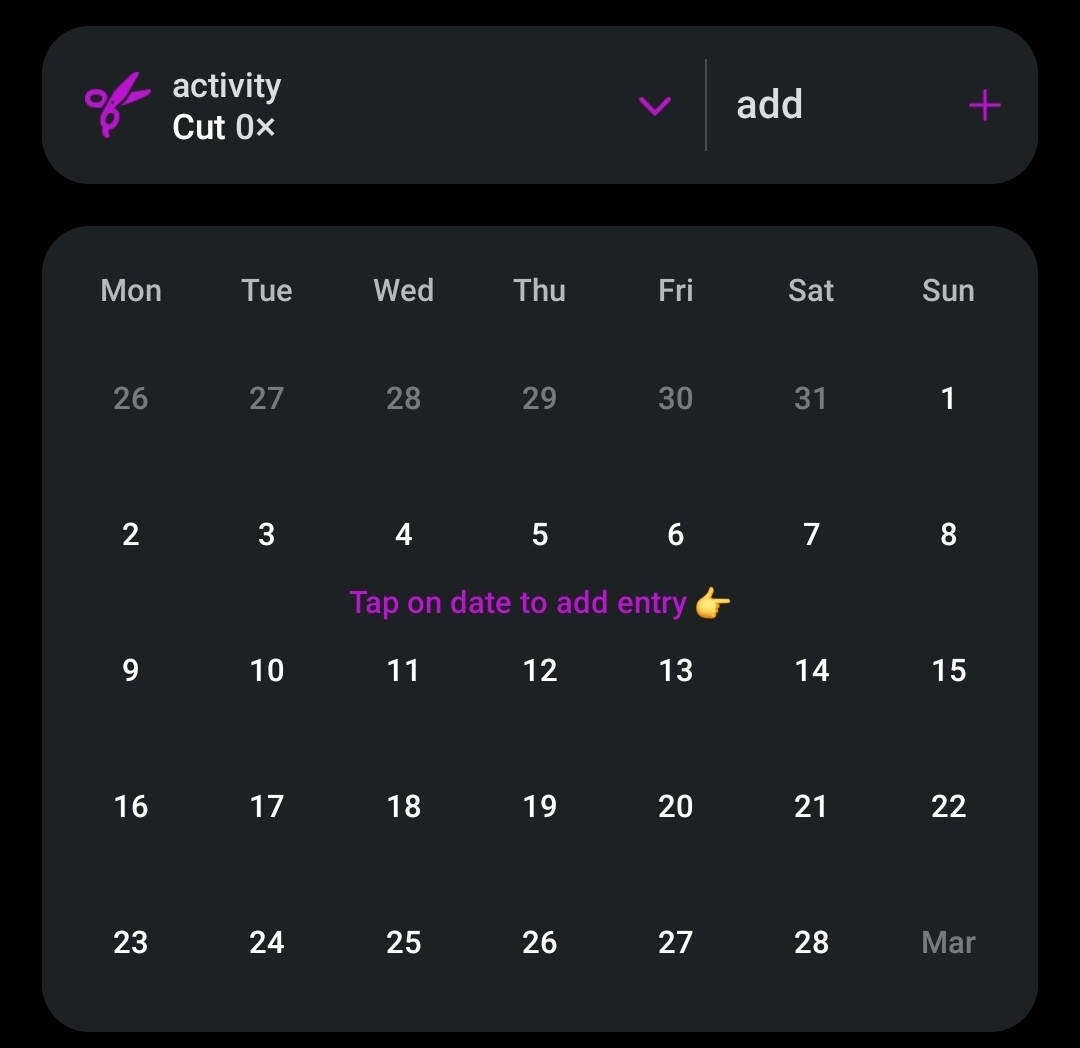
Task: Add a new entry with plus
Action: [984, 105]
